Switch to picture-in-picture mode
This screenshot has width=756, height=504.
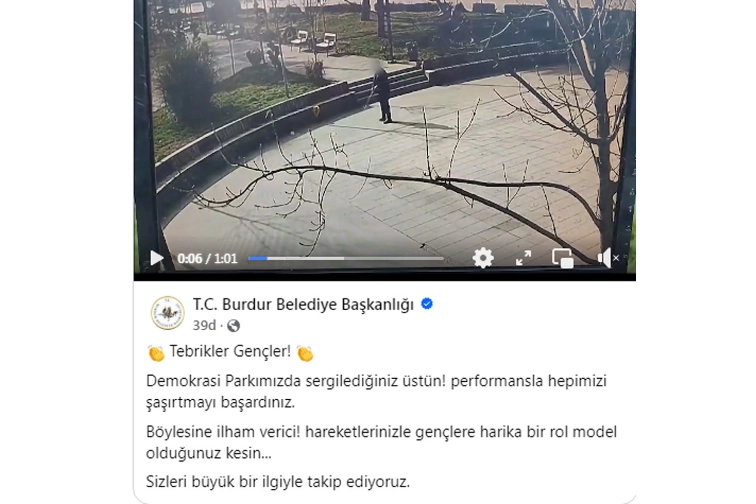(563, 258)
